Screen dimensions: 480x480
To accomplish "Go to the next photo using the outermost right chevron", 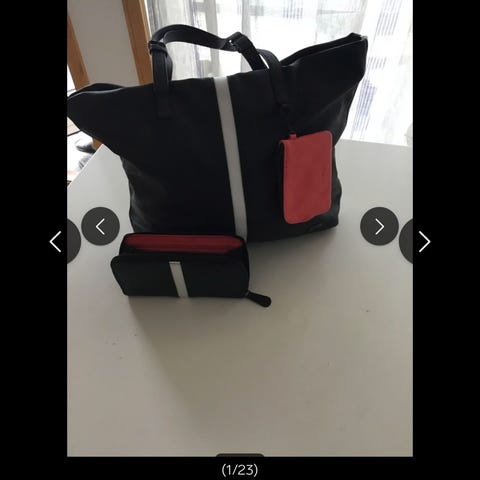I will (424, 241).
